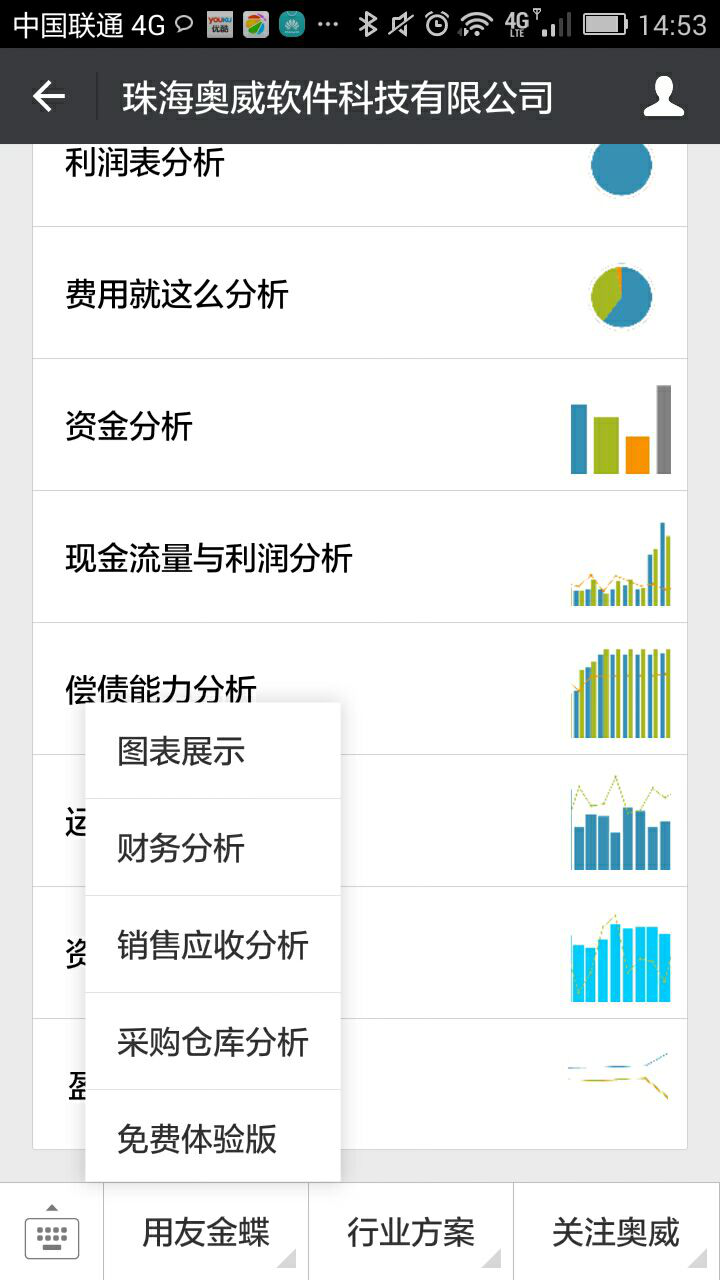Expand the 关注奥威 bottom menu
The image size is (720, 1280).
(616, 1233)
